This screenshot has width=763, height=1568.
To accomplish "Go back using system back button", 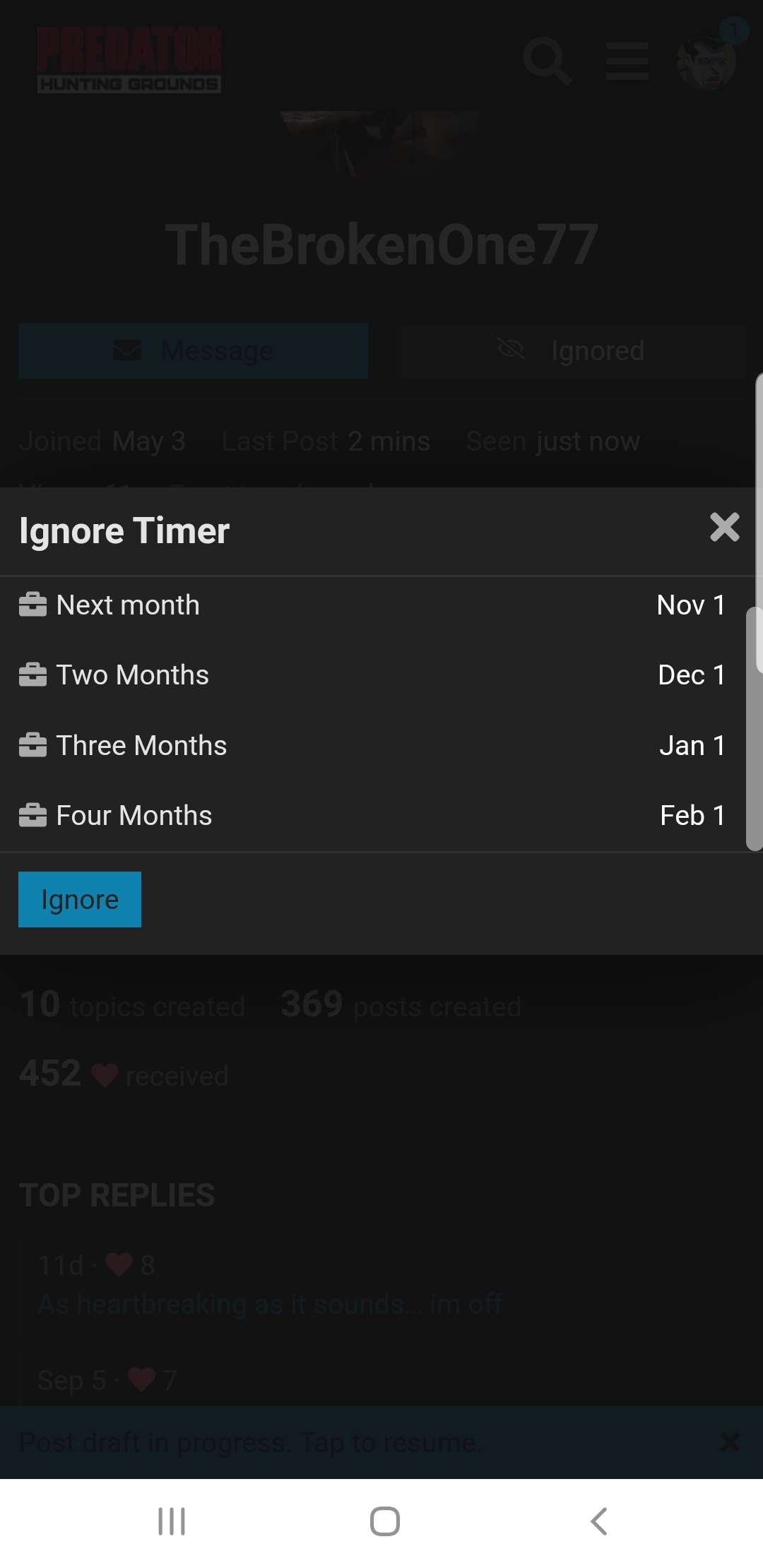I will (599, 1521).
